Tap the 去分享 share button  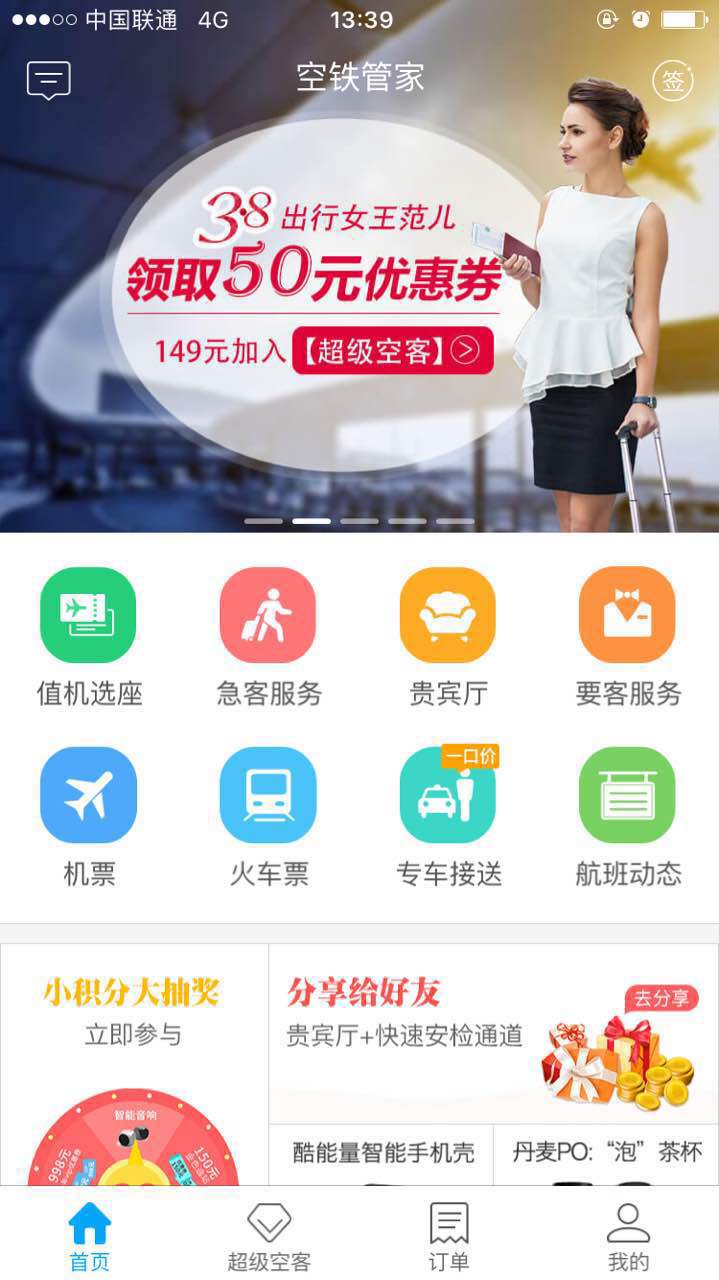tap(661, 998)
